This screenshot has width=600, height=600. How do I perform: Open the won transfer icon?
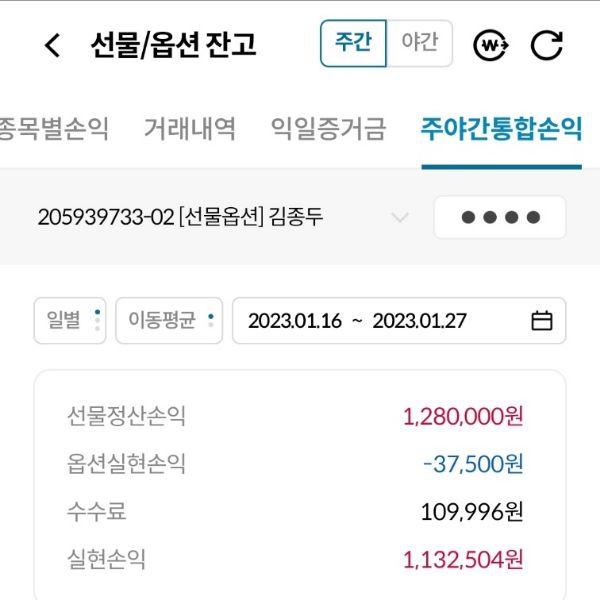[x=490, y=45]
